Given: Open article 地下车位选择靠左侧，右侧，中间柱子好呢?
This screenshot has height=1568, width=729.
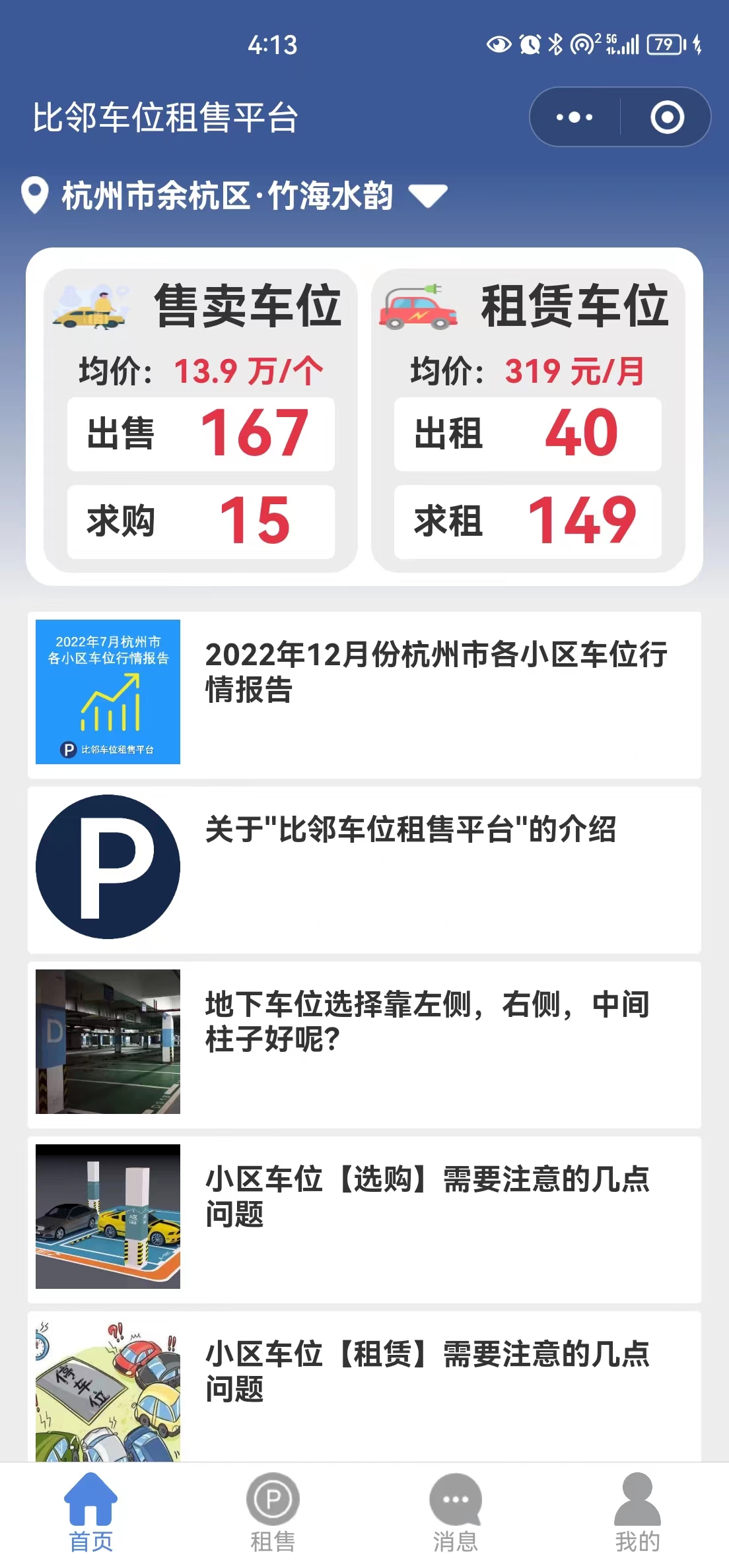Looking at the screenshot, I should [x=364, y=1044].
